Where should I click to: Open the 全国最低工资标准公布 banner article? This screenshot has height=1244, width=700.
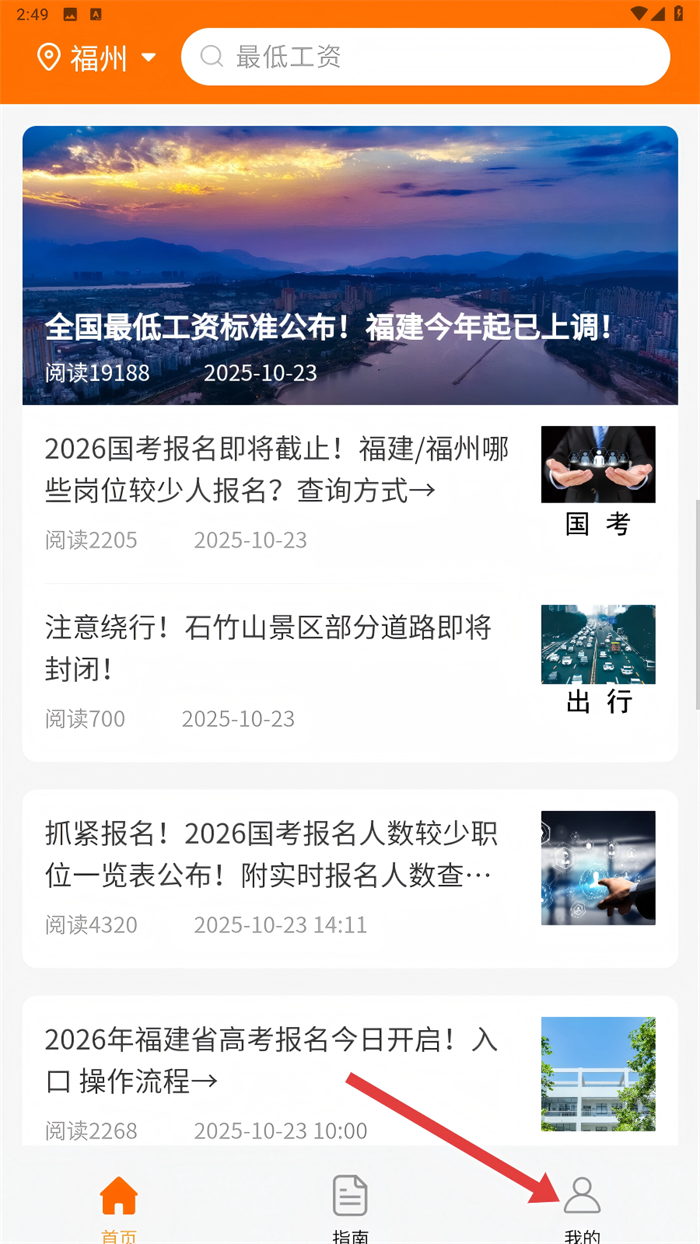350,266
